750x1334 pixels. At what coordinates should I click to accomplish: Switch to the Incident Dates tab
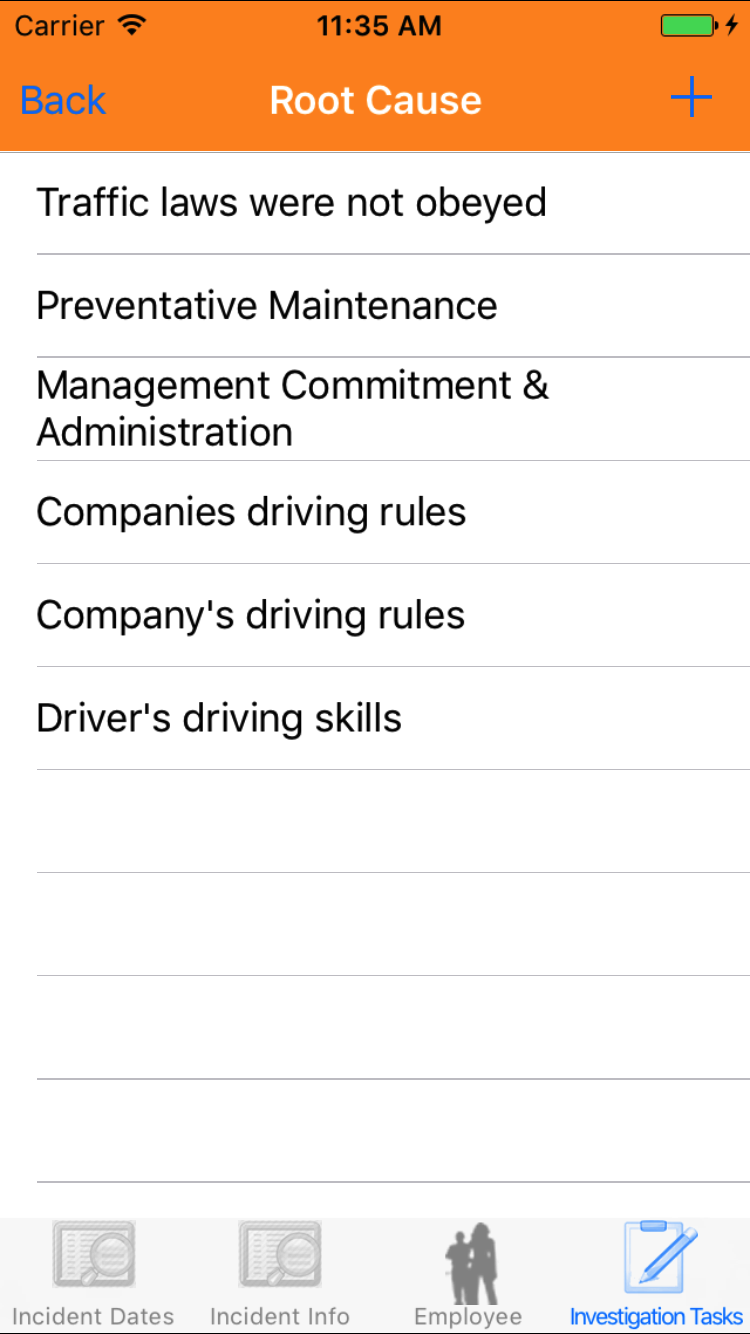pos(93,1274)
